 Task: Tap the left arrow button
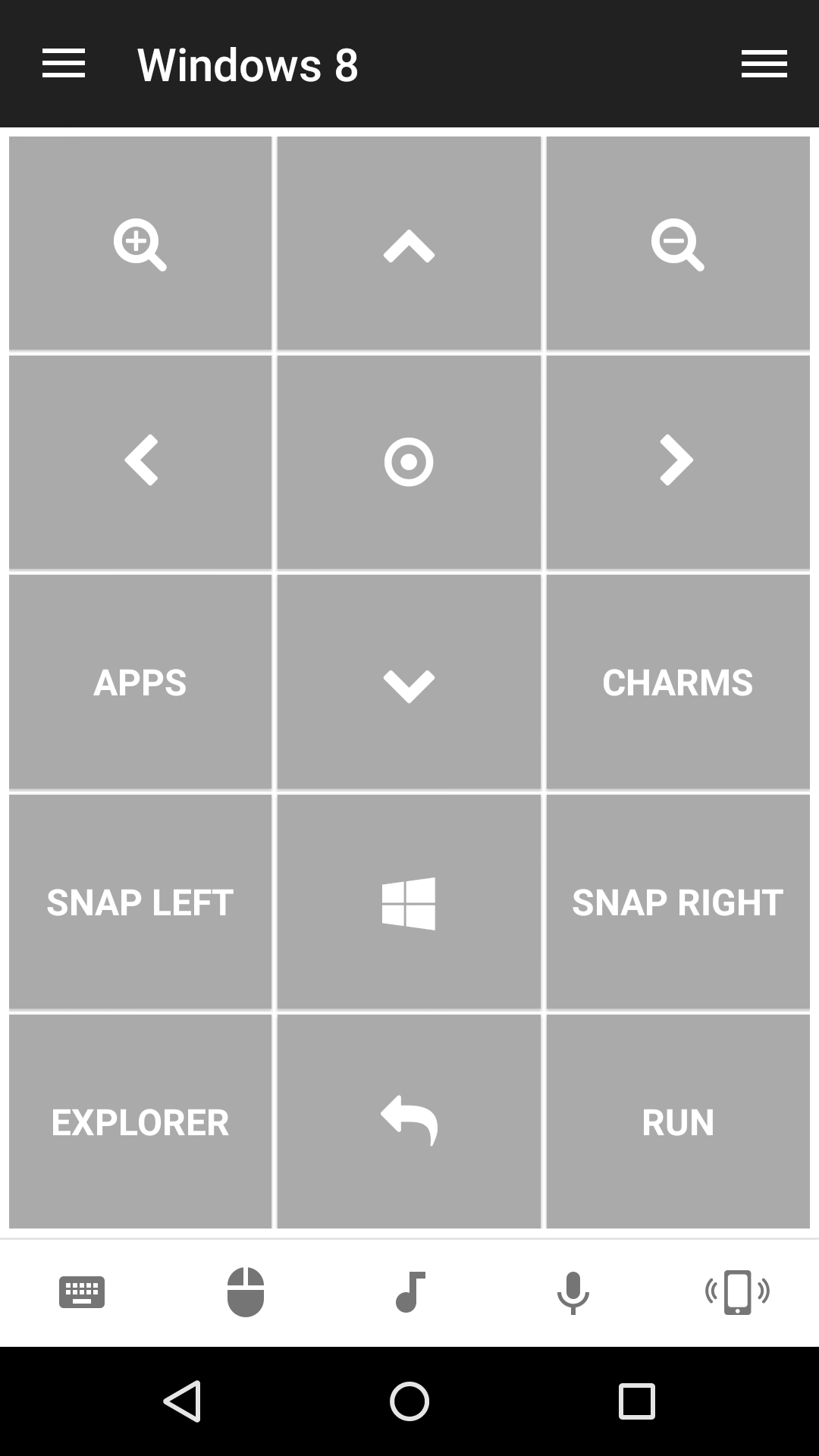coord(140,461)
